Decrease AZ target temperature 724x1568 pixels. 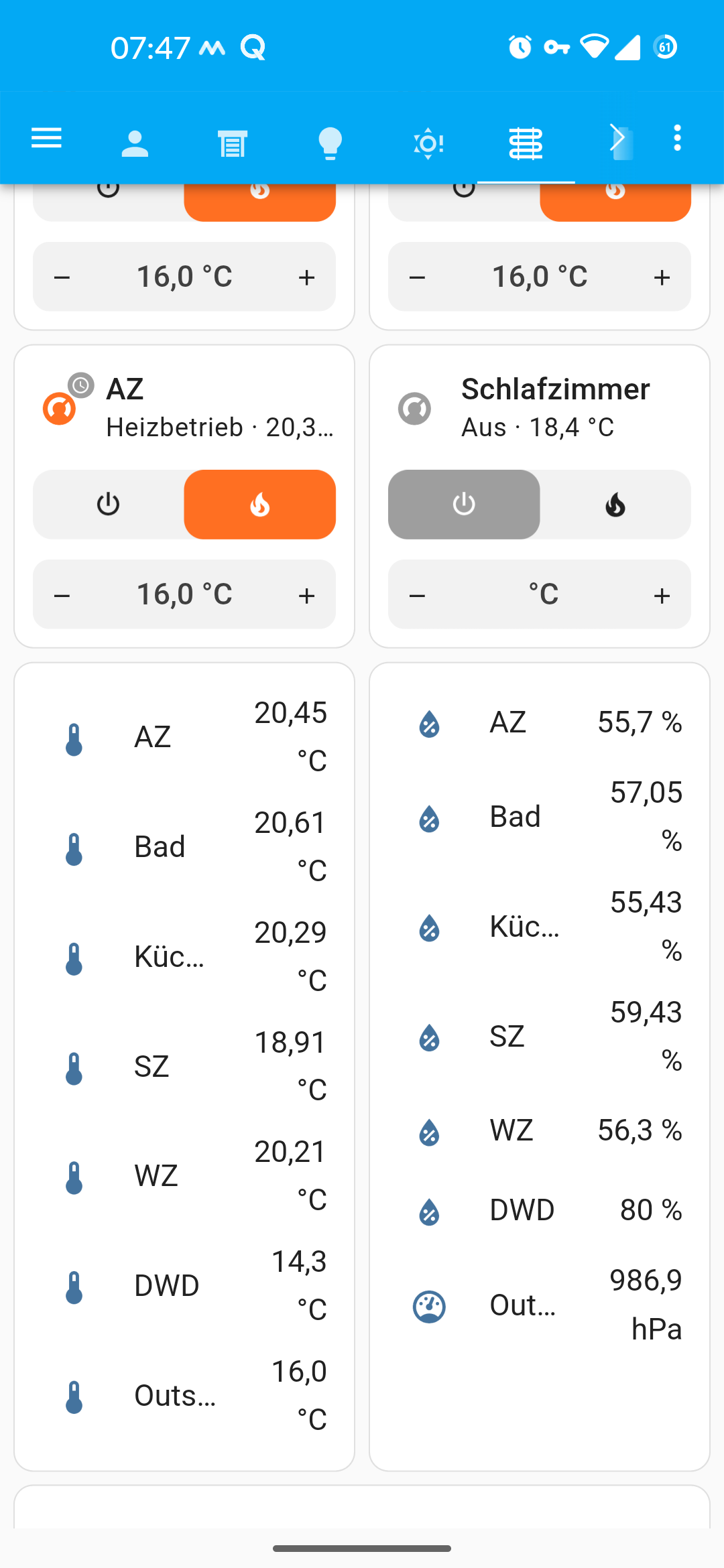pyautogui.click(x=62, y=595)
